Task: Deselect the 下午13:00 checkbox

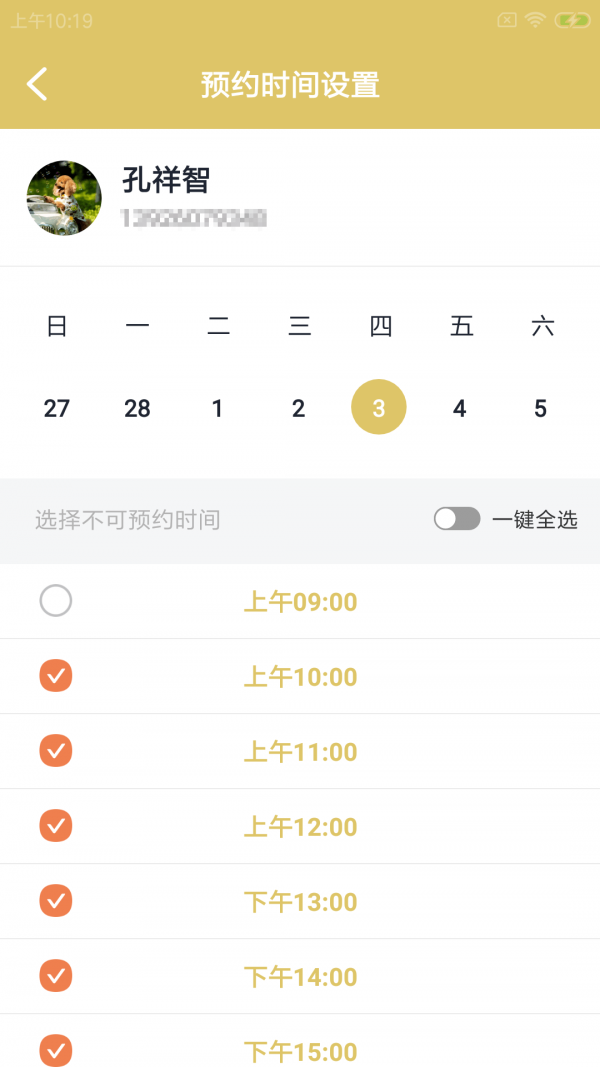Action: point(56,901)
